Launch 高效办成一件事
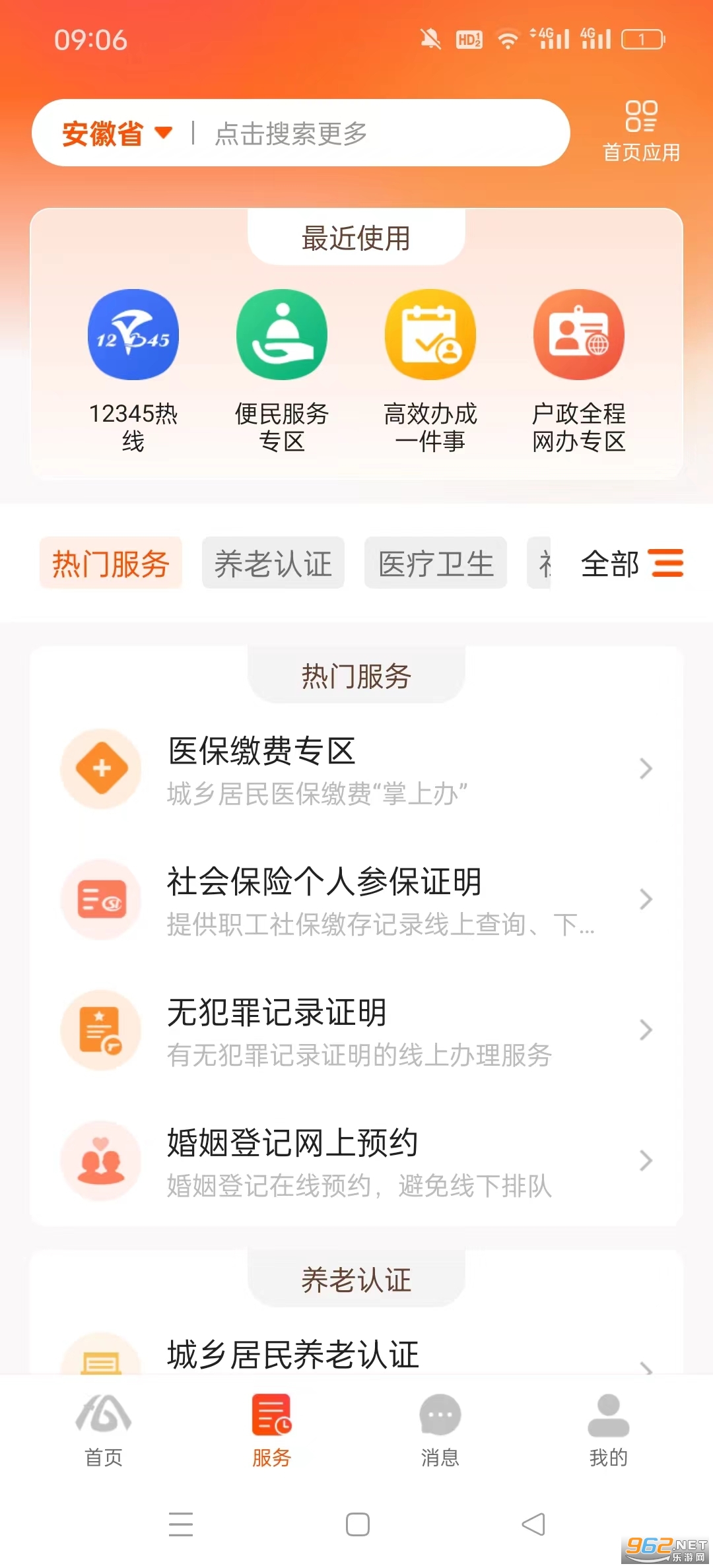This screenshot has width=713, height=1568. [430, 370]
